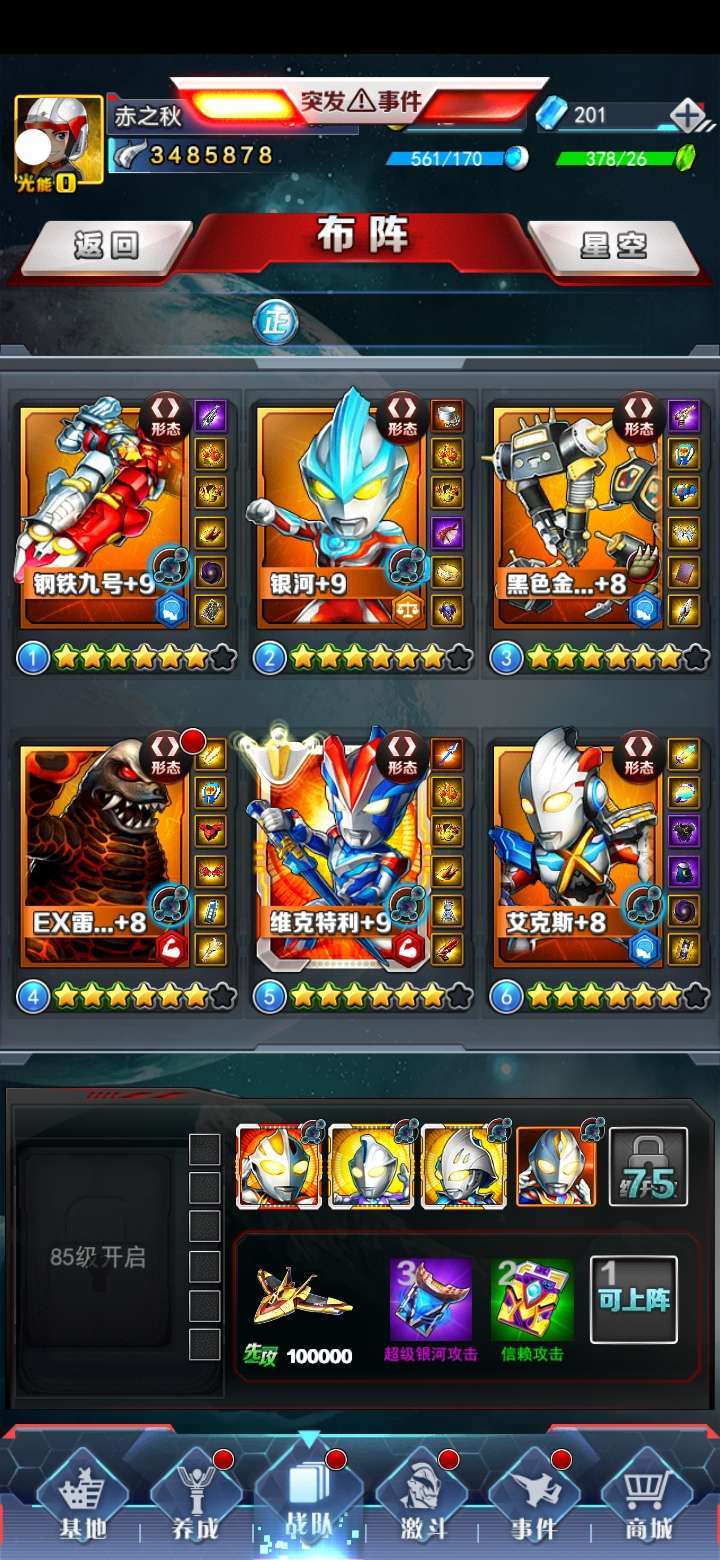Switch 形态 form on 银河 card

pos(403,415)
